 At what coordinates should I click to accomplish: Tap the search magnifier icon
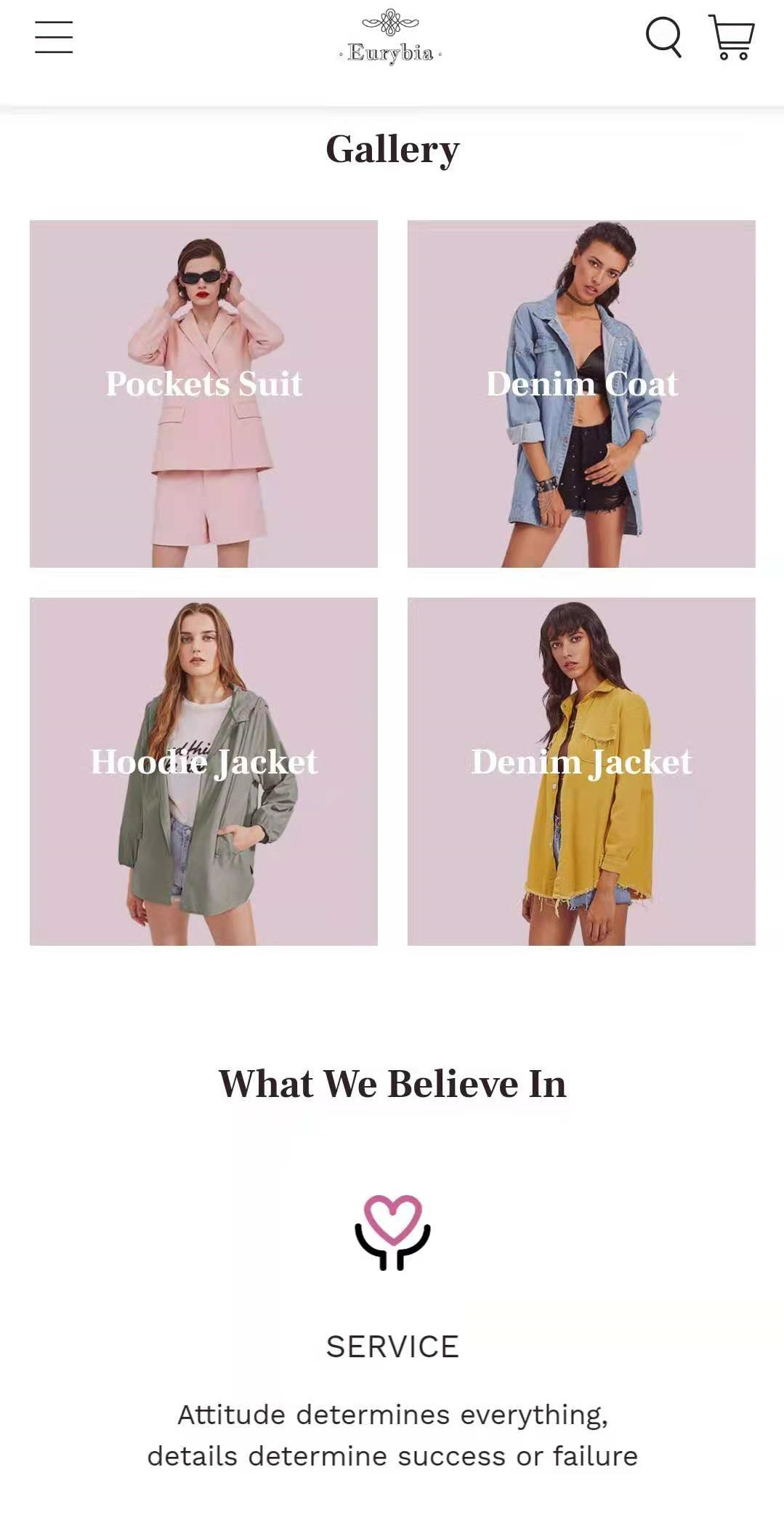coord(663,36)
